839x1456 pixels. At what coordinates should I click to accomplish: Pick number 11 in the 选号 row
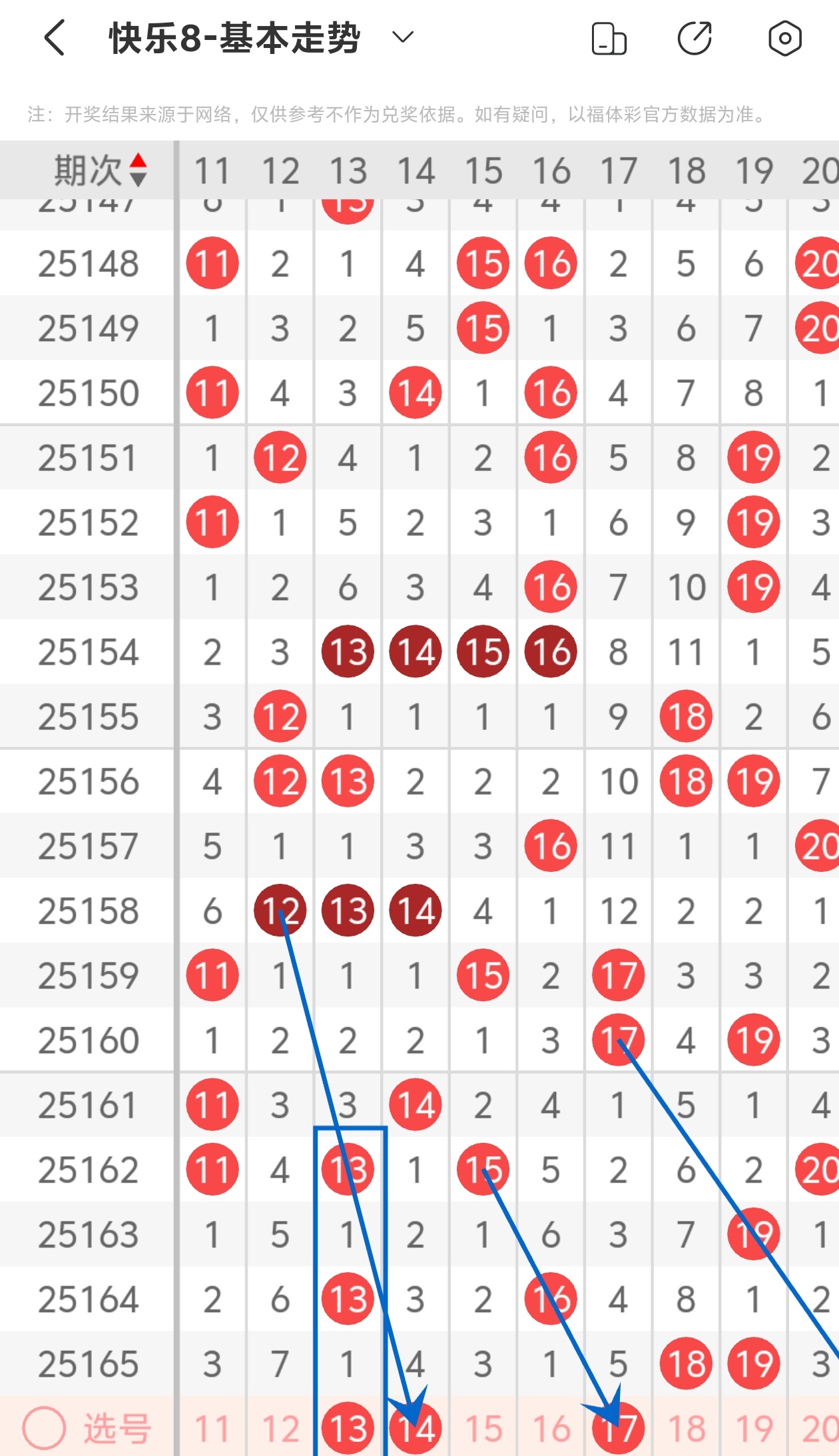pyautogui.click(x=212, y=1429)
